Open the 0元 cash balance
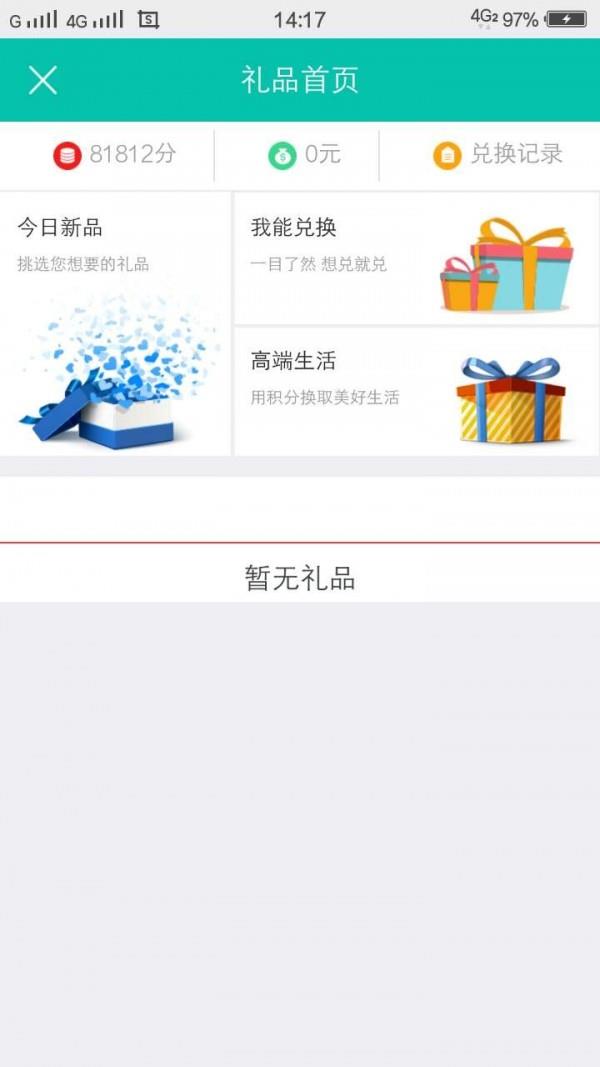Image resolution: width=600 pixels, height=1067 pixels. pyautogui.click(x=304, y=155)
